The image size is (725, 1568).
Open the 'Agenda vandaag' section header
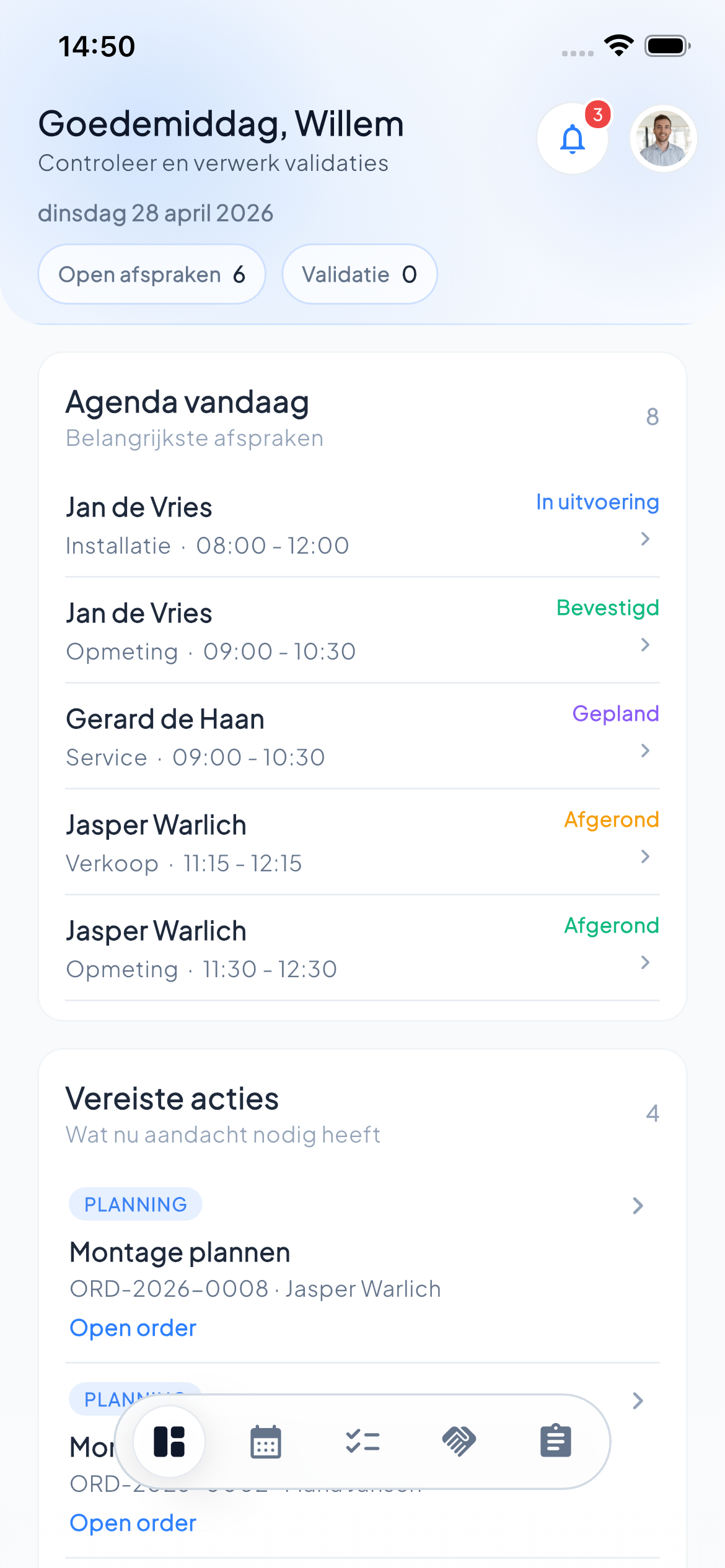(187, 403)
